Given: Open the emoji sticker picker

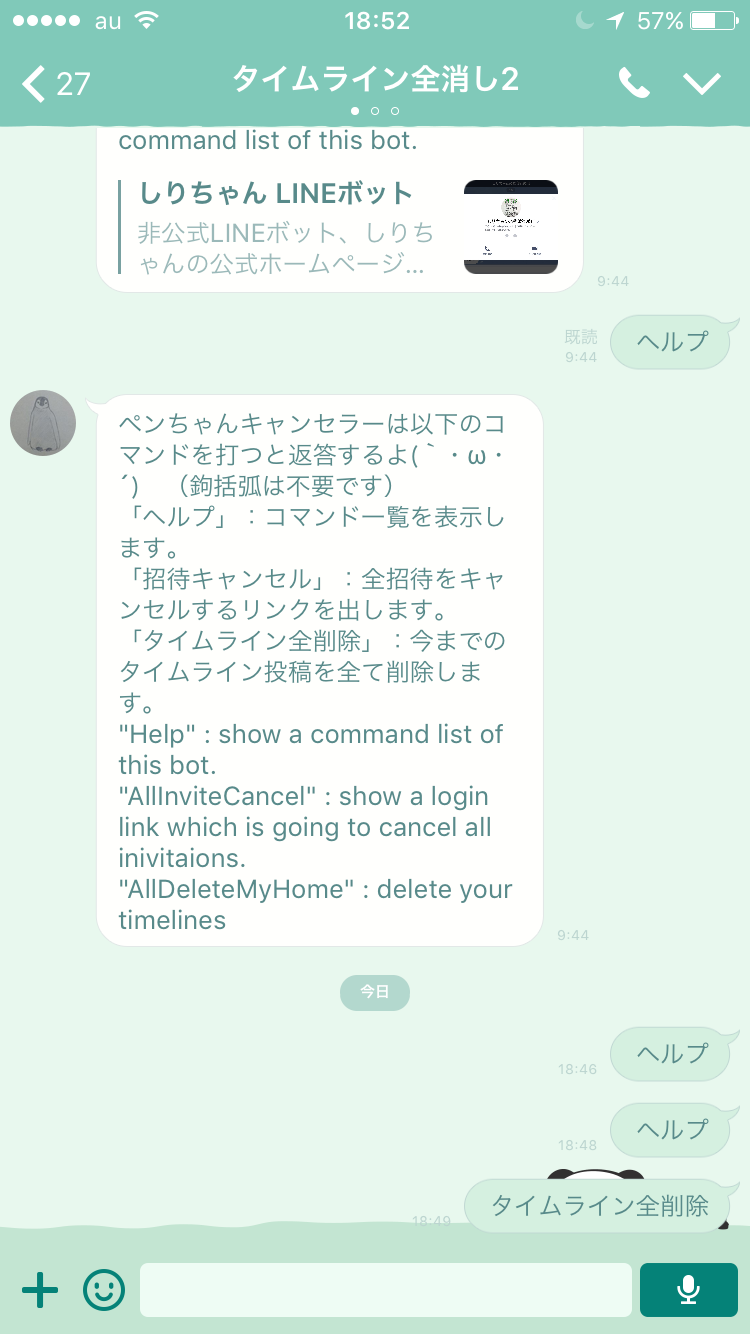Looking at the screenshot, I should point(103,1290).
